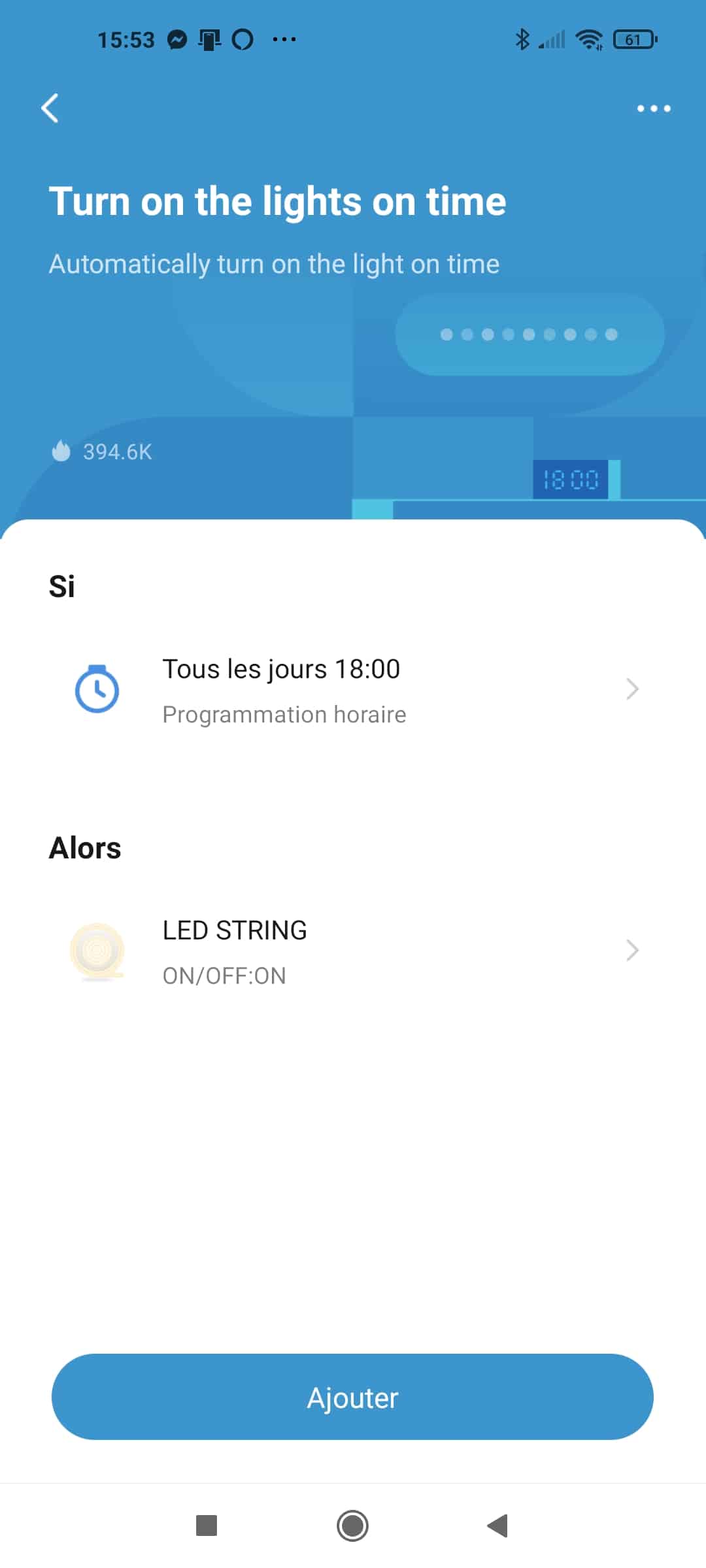The height and width of the screenshot is (1568, 706).
Task: Open recent apps from the navigation bar
Action: click(207, 1526)
